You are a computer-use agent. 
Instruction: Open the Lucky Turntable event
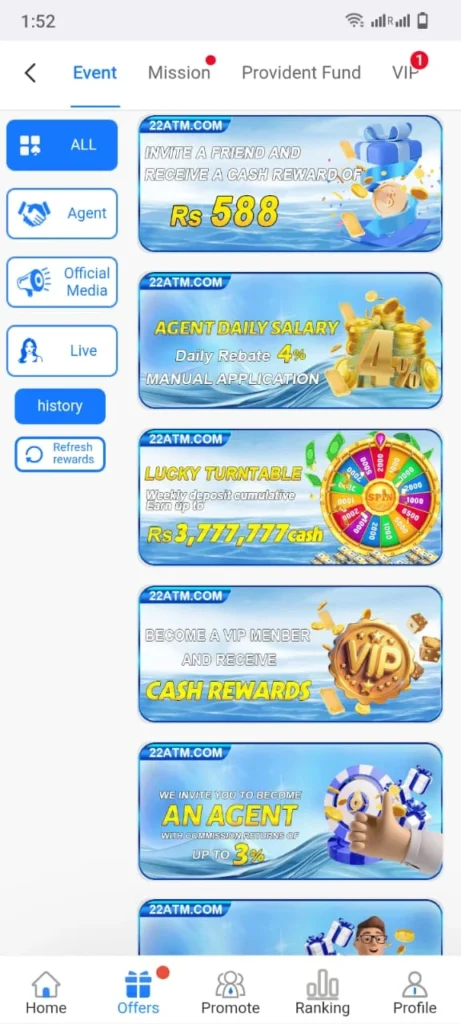click(x=291, y=497)
